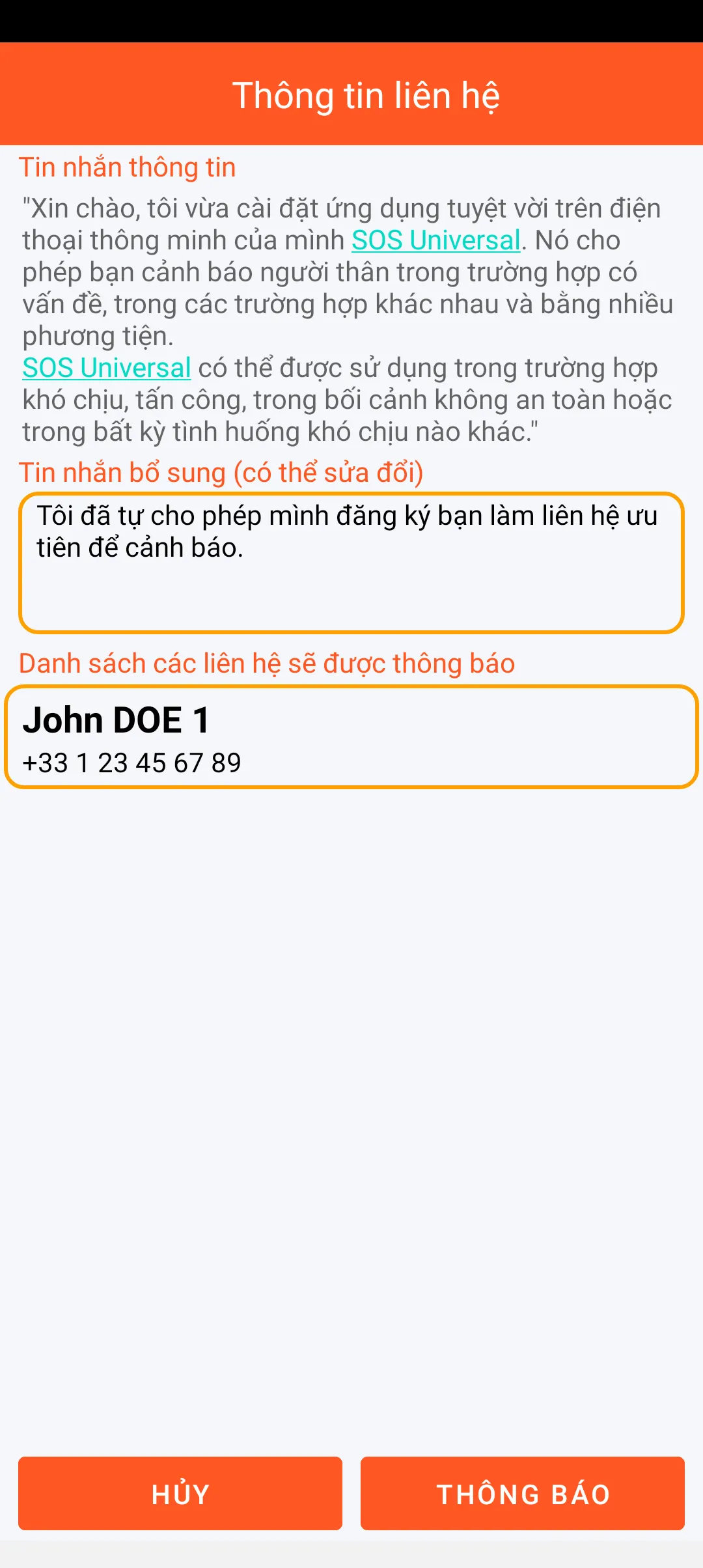Select the John DOE 1 contact

(x=351, y=737)
